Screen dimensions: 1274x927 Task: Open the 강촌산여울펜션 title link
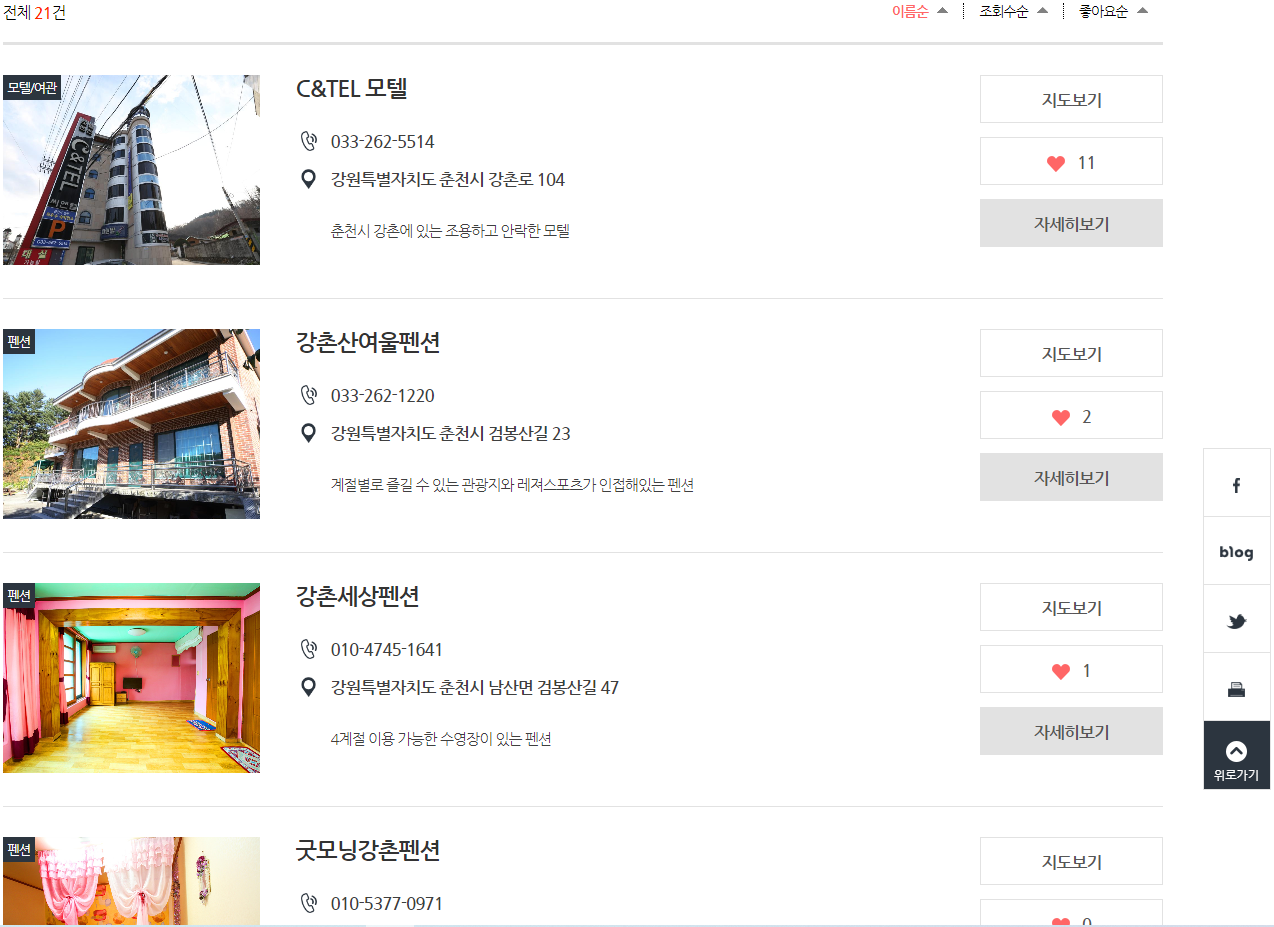[x=368, y=342]
